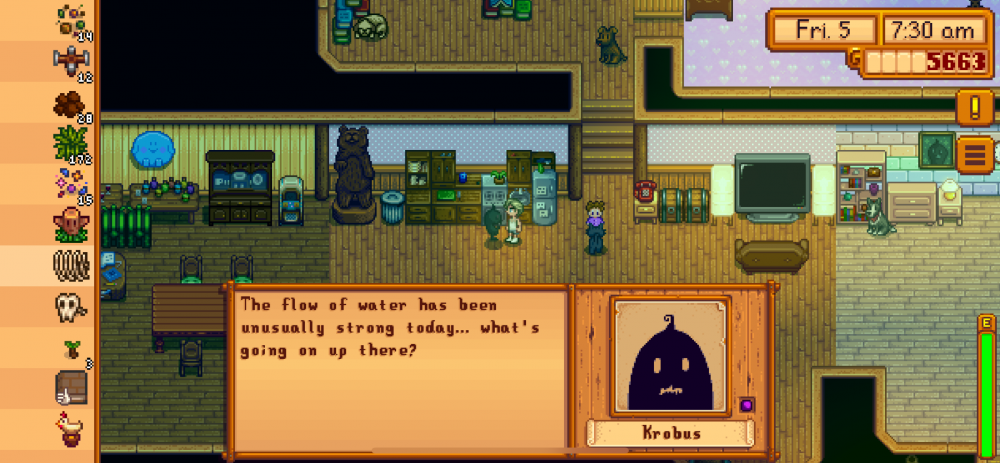Select the fiber stack of 172
1000x463 pixels.
pos(70,144)
